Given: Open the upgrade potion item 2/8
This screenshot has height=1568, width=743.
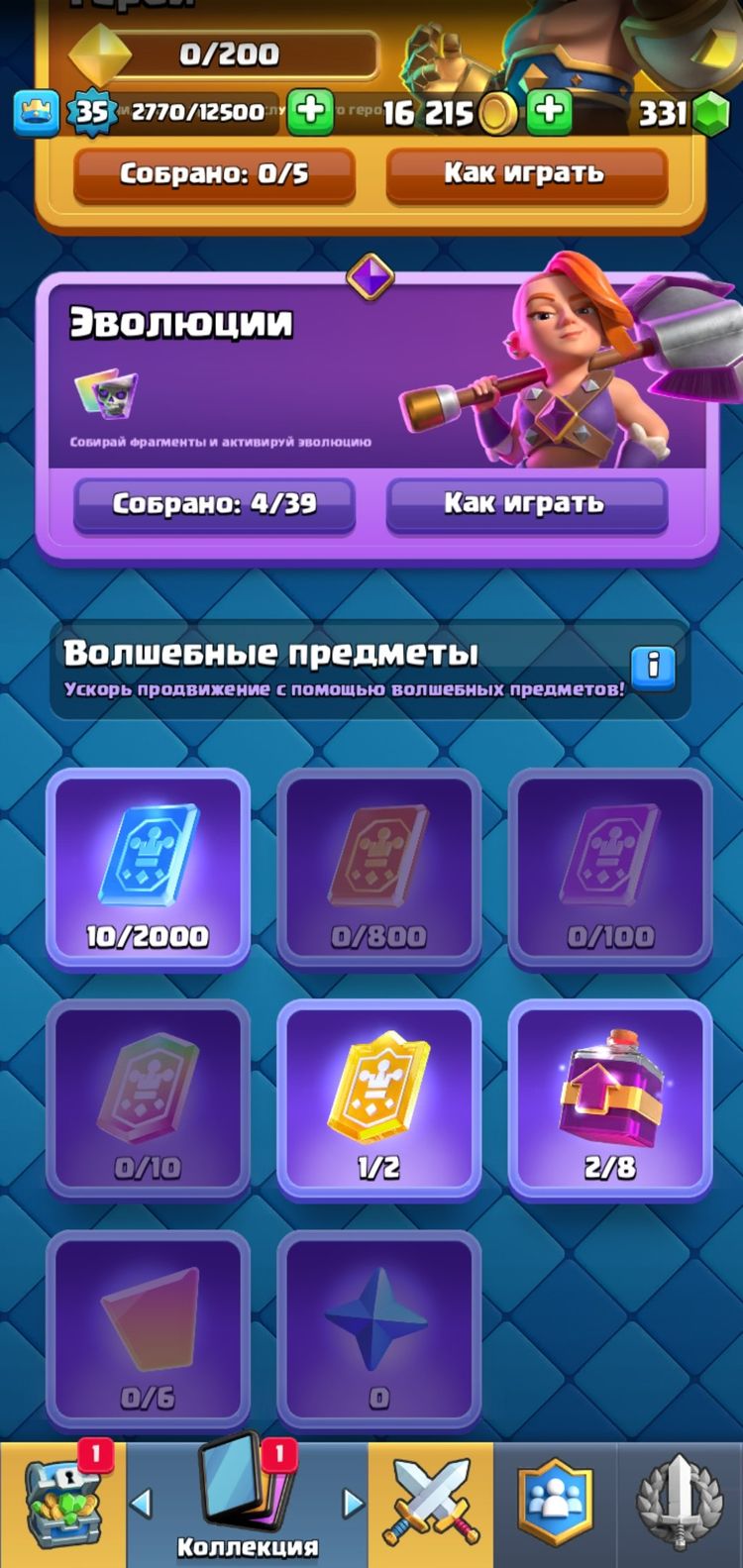Looking at the screenshot, I should click(x=610, y=1099).
